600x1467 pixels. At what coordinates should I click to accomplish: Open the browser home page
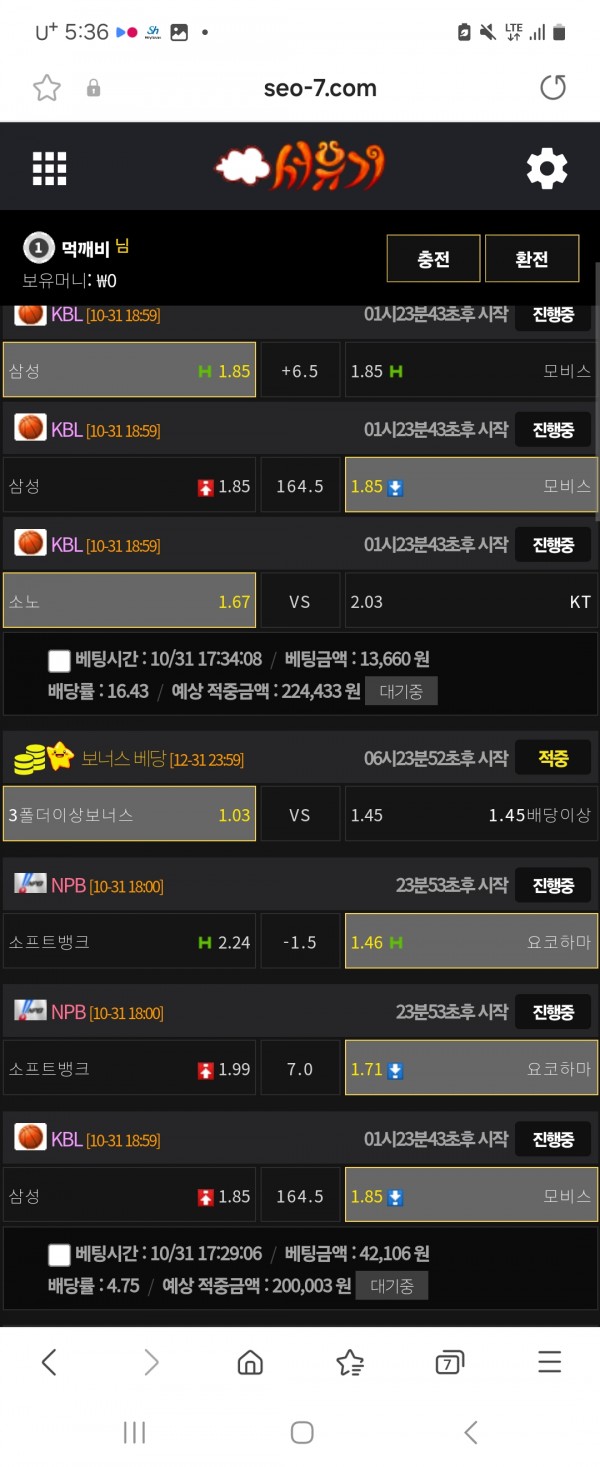(x=250, y=1362)
